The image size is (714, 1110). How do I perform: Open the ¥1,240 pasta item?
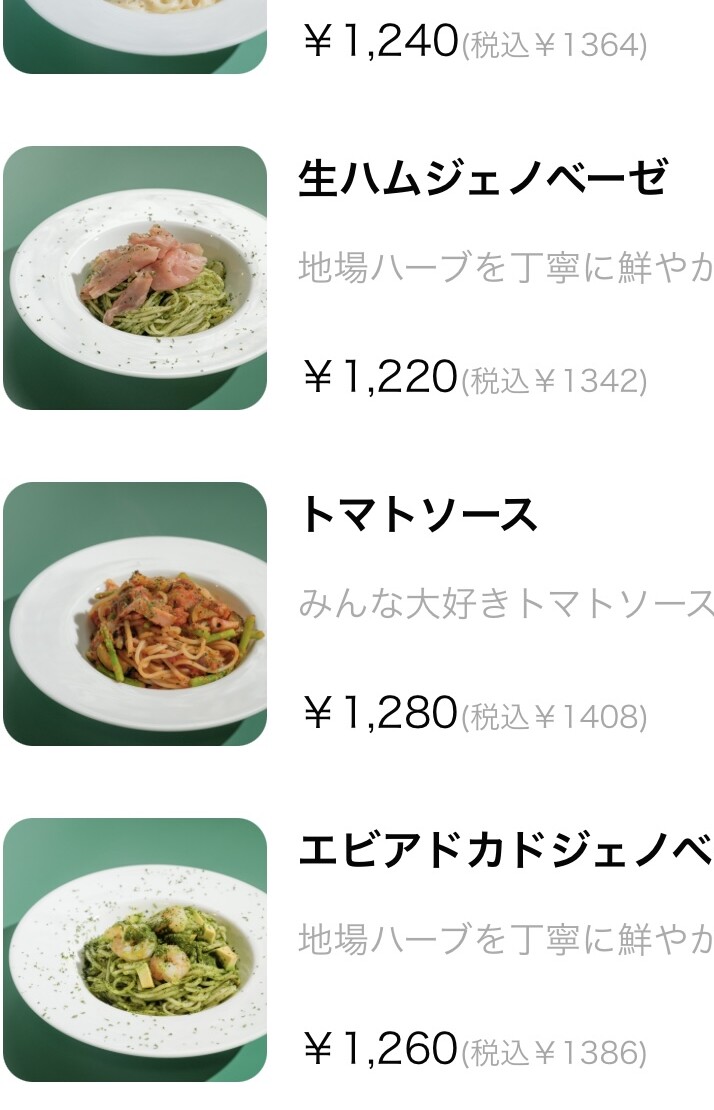pos(380,42)
